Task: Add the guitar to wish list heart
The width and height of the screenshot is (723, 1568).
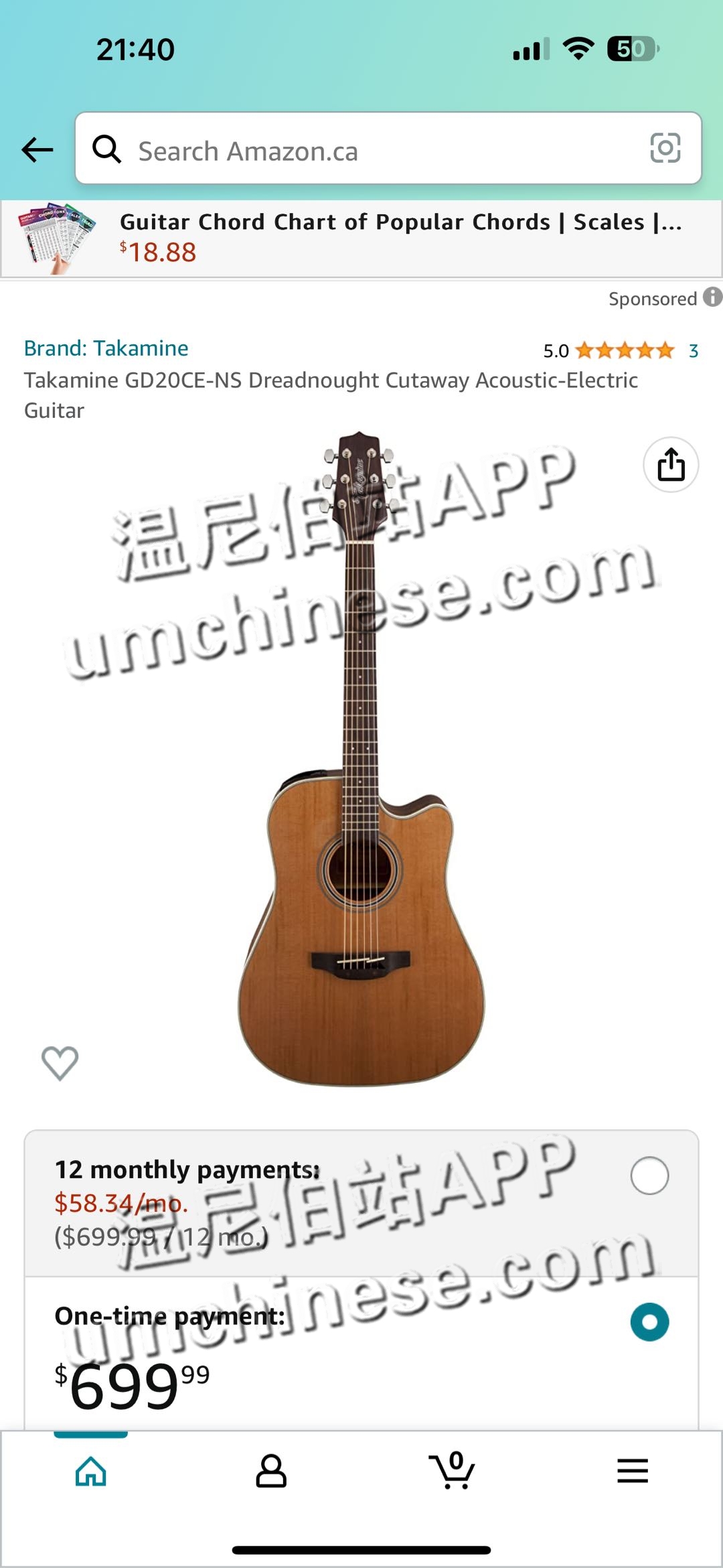Action: coord(60,1062)
